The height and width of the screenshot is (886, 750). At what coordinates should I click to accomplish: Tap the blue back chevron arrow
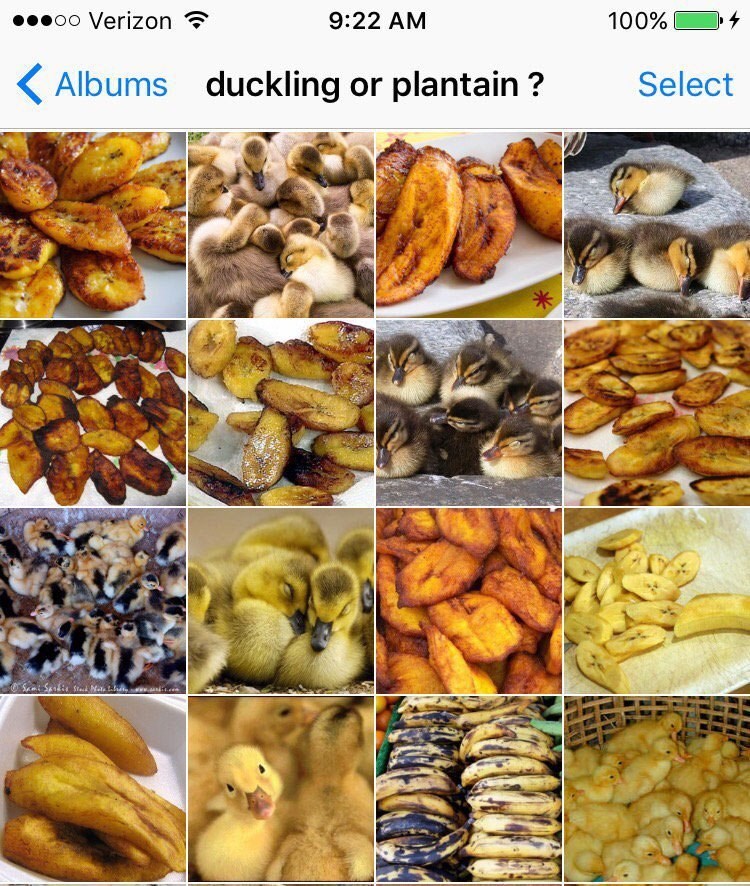pyautogui.click(x=27, y=84)
